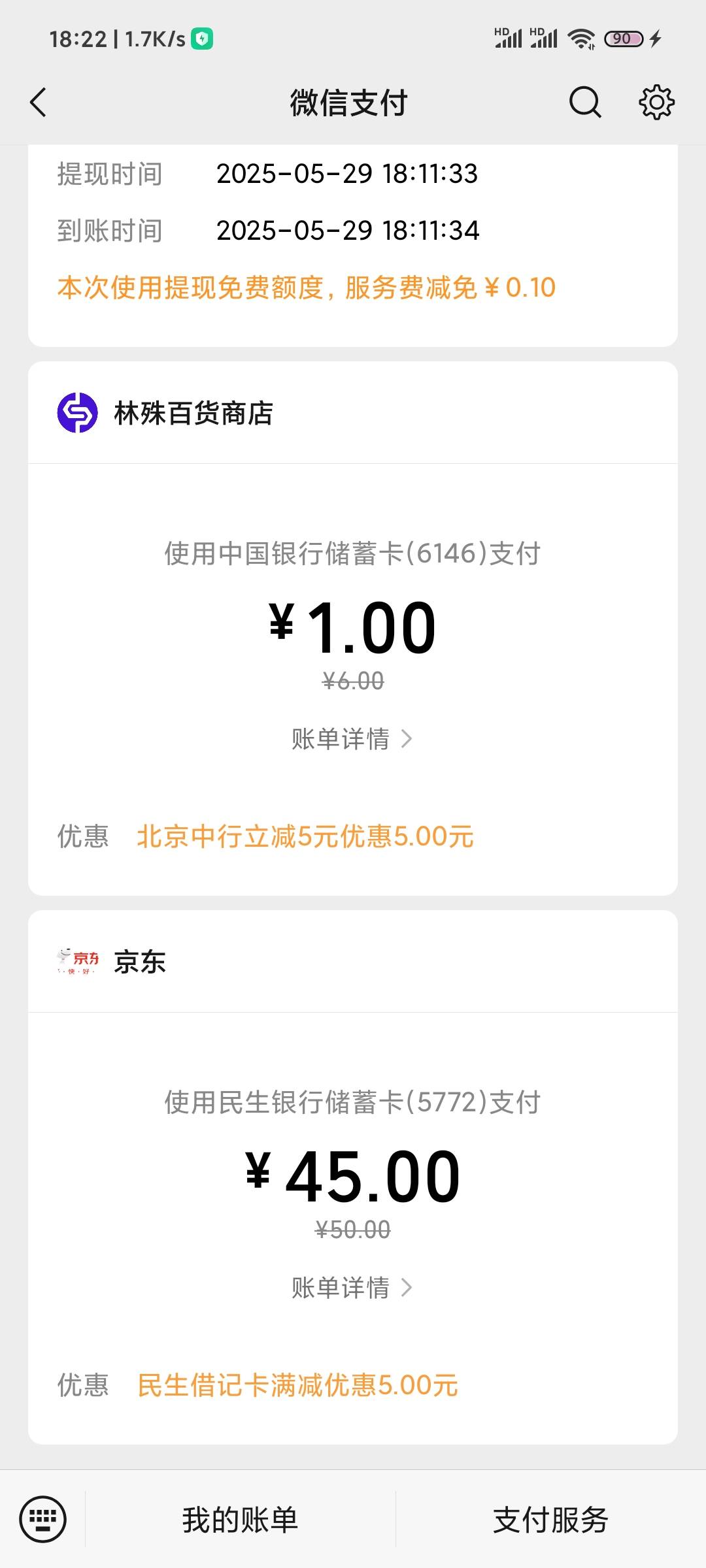The height and width of the screenshot is (1568, 706).
Task: Open search in WeChat Pay chat
Action: coord(585,103)
